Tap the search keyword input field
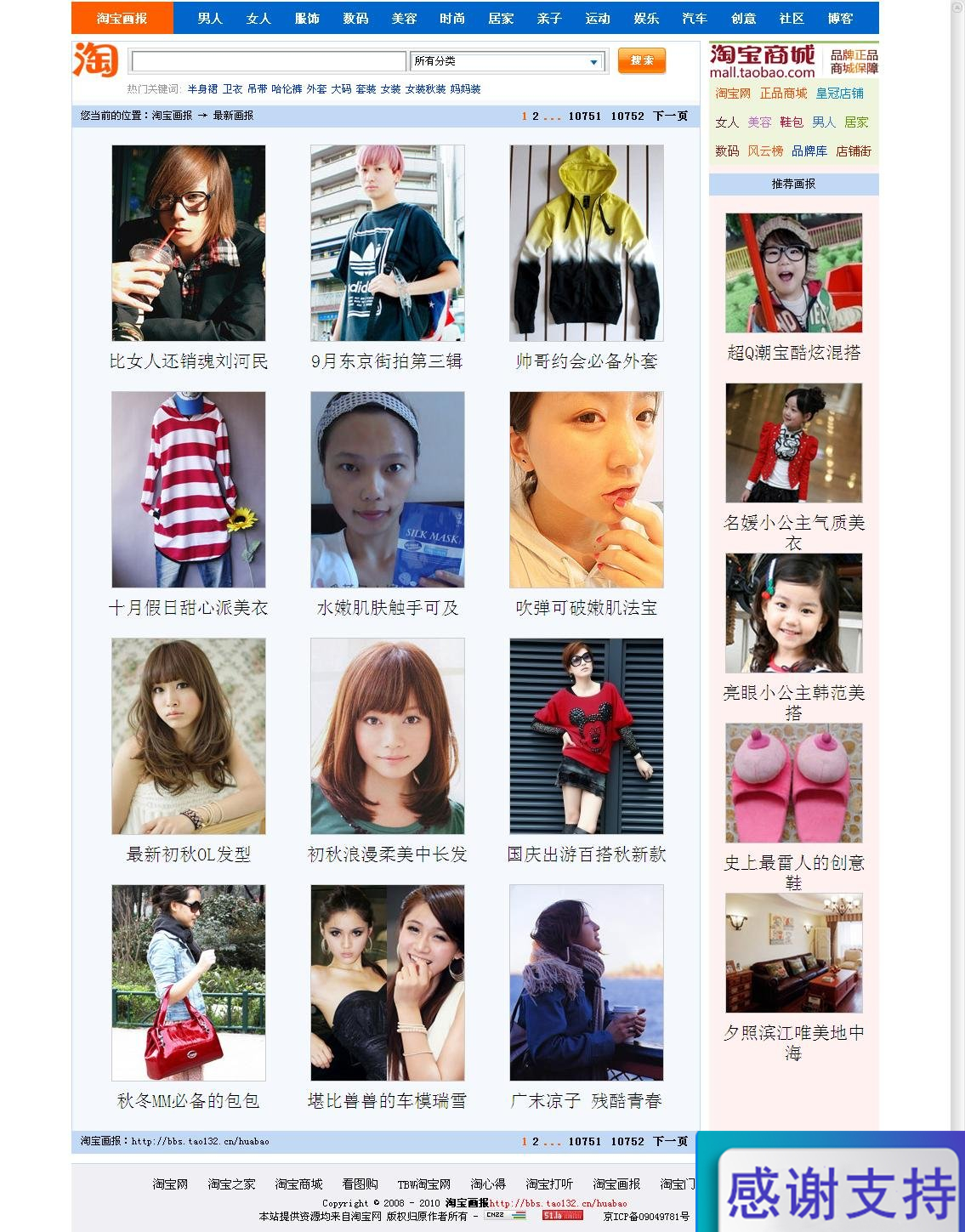The width and height of the screenshot is (965, 1232). 269,61
